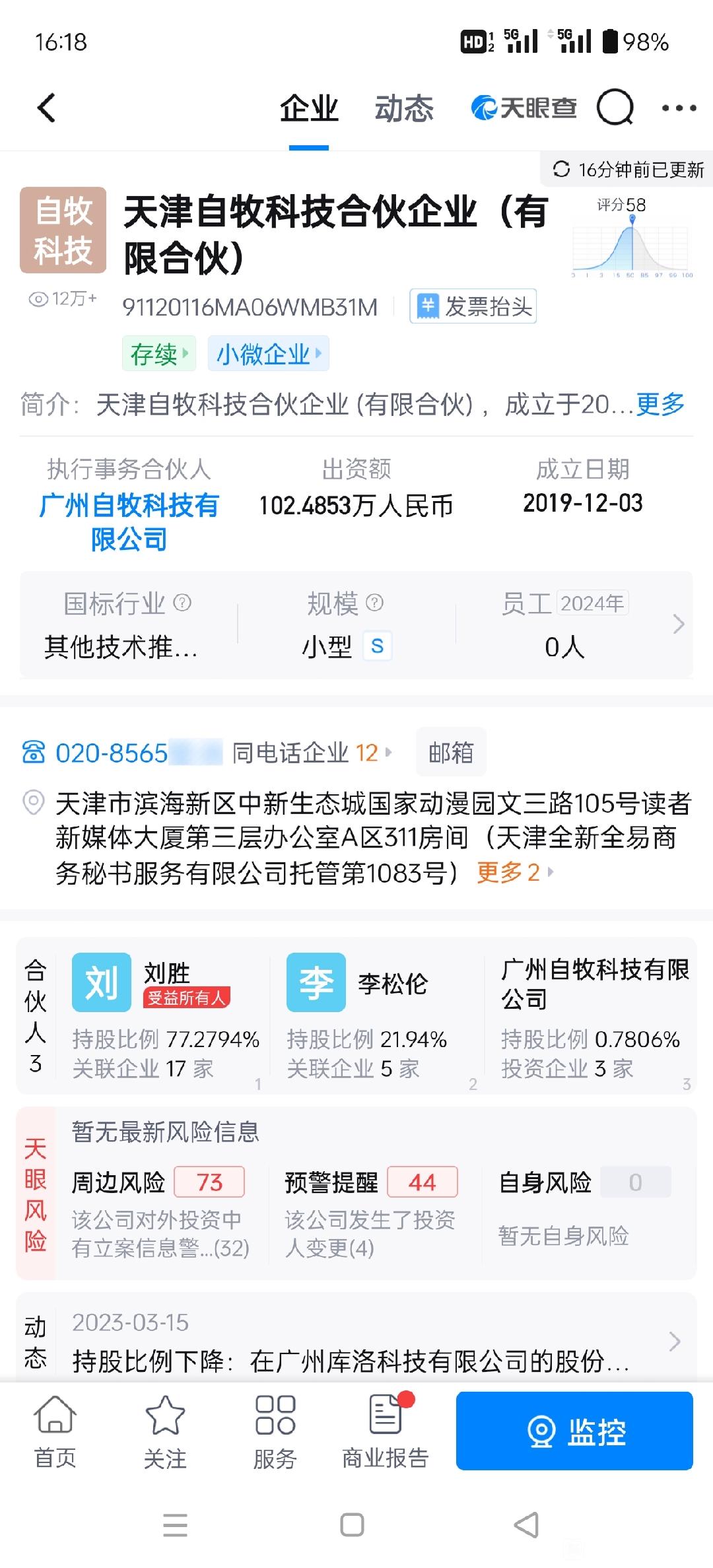
Task: Open the three-dot overflow menu
Action: pyautogui.click(x=679, y=108)
